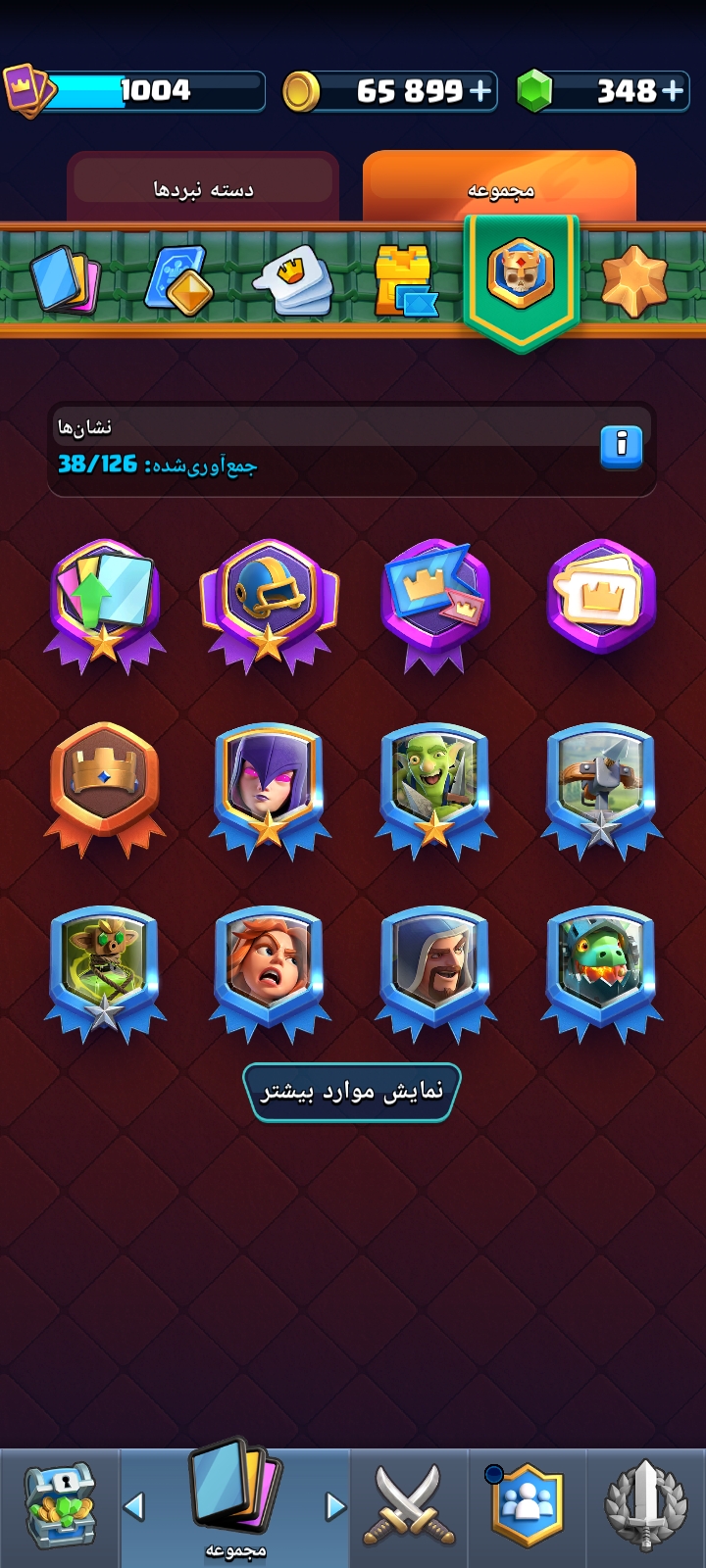706x1568 pixels.
Task: Open the tower troops sub-tab
Action: point(405,280)
